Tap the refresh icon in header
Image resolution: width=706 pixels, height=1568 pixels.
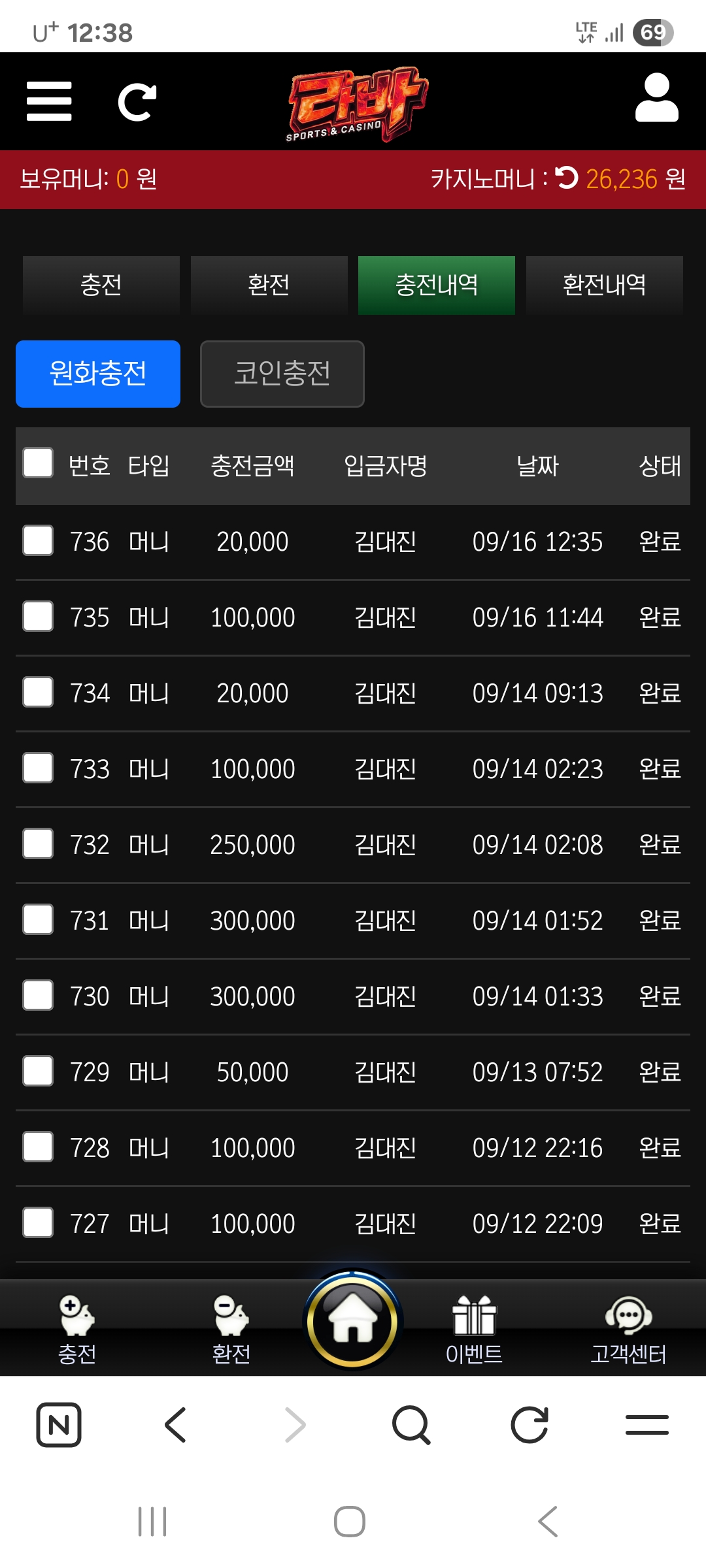[137, 102]
